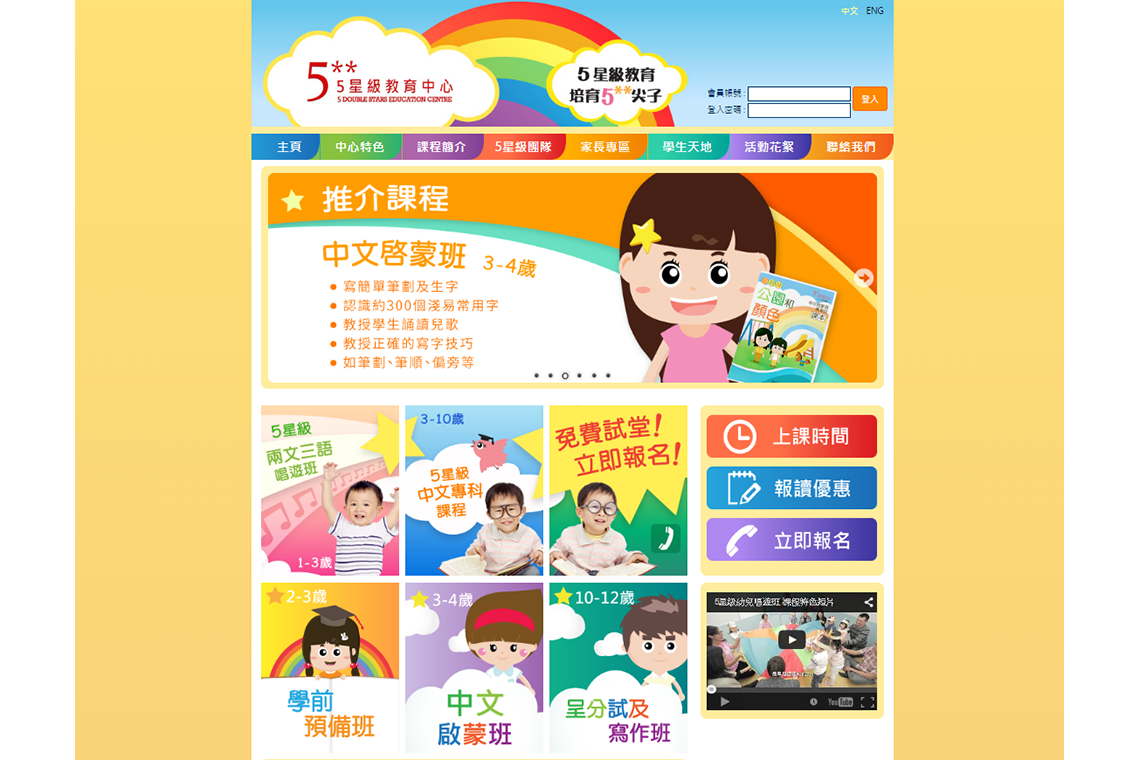Open the 學前預備班 course tile
The image size is (1140, 760).
click(x=330, y=668)
